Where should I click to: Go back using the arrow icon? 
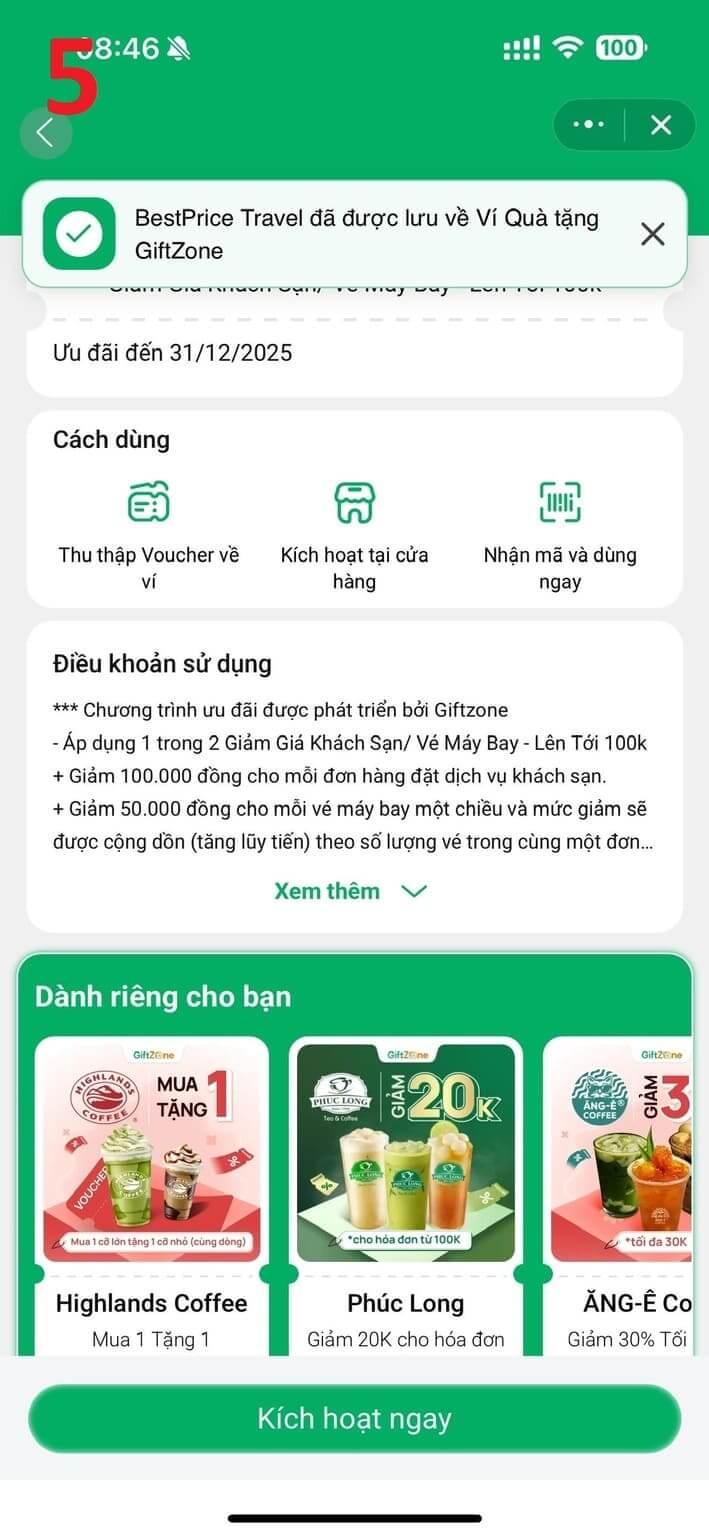coord(45,132)
